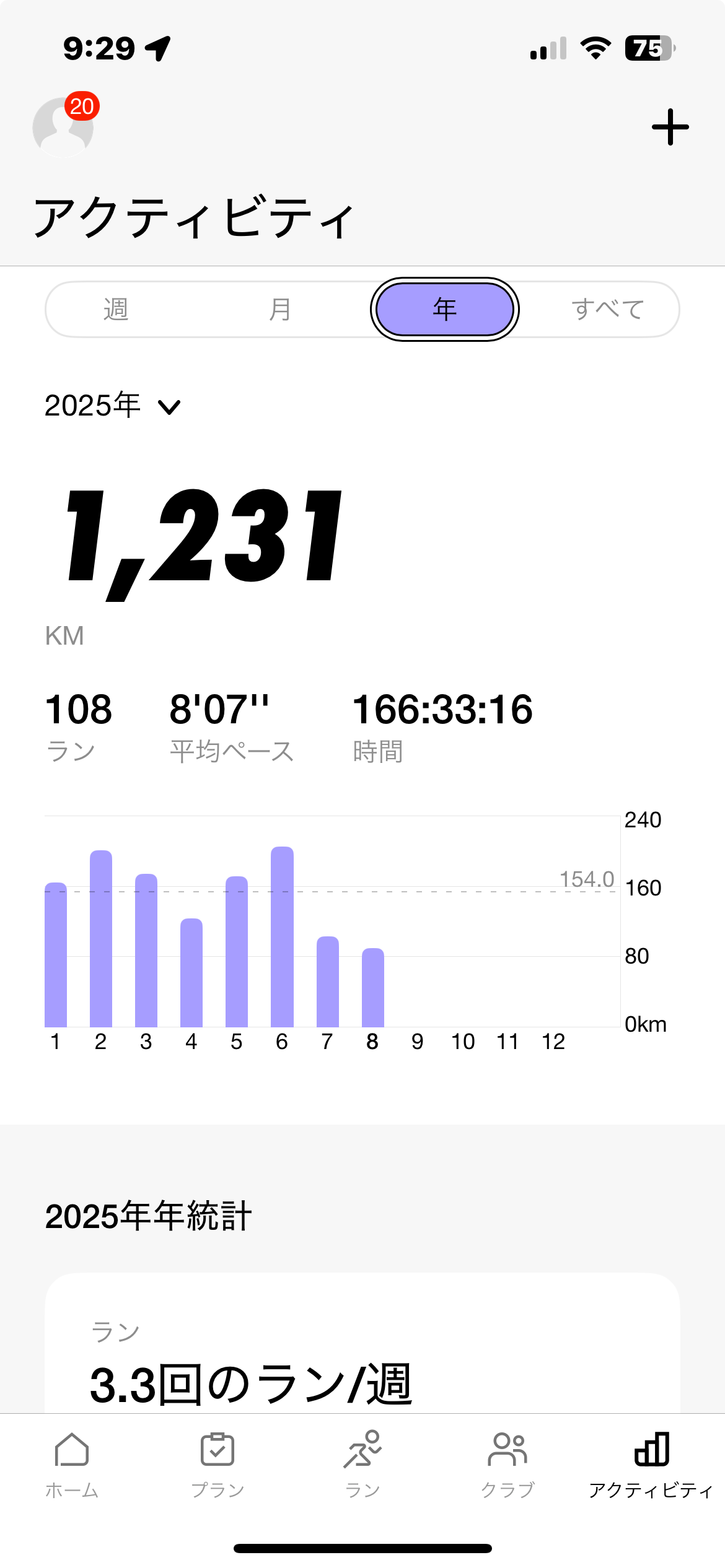725x1568 pixels.
Task: Tap the June bar in the chart
Action: pos(282,936)
